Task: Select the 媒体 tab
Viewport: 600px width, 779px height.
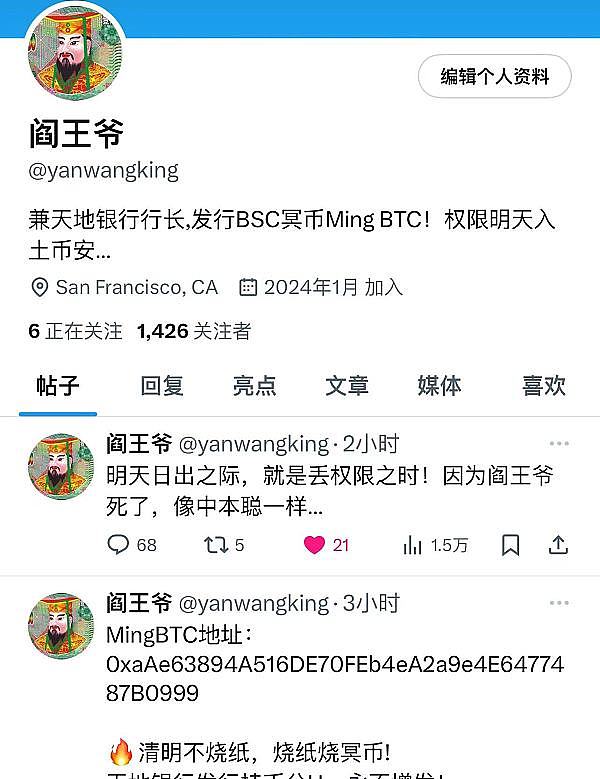Action: 439,386
